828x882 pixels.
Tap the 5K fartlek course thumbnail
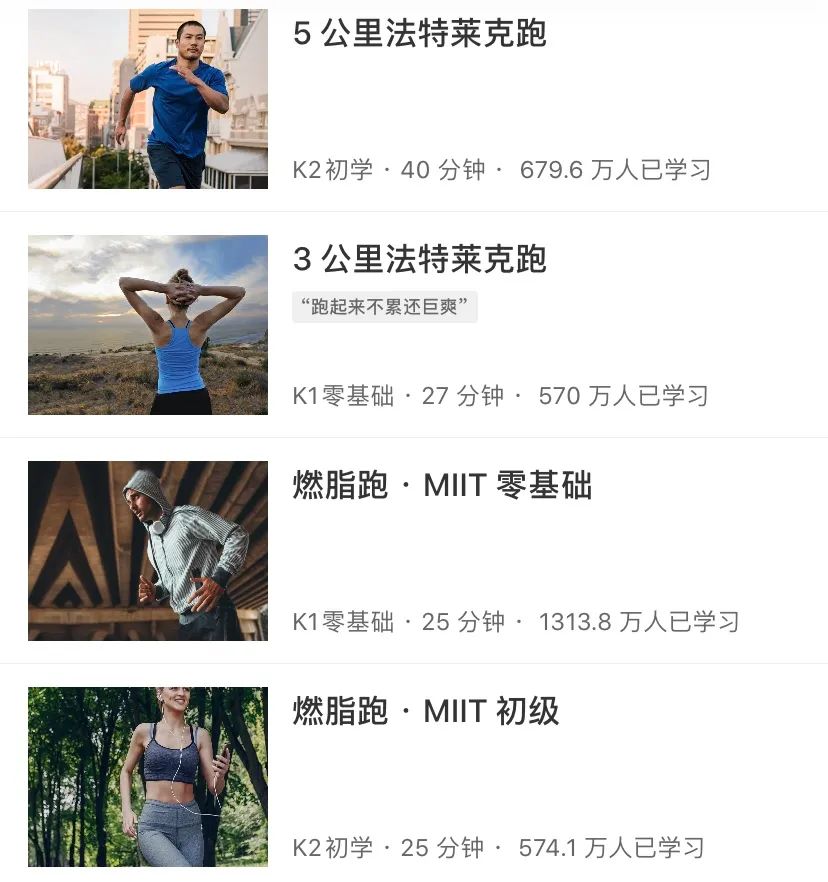click(x=148, y=97)
